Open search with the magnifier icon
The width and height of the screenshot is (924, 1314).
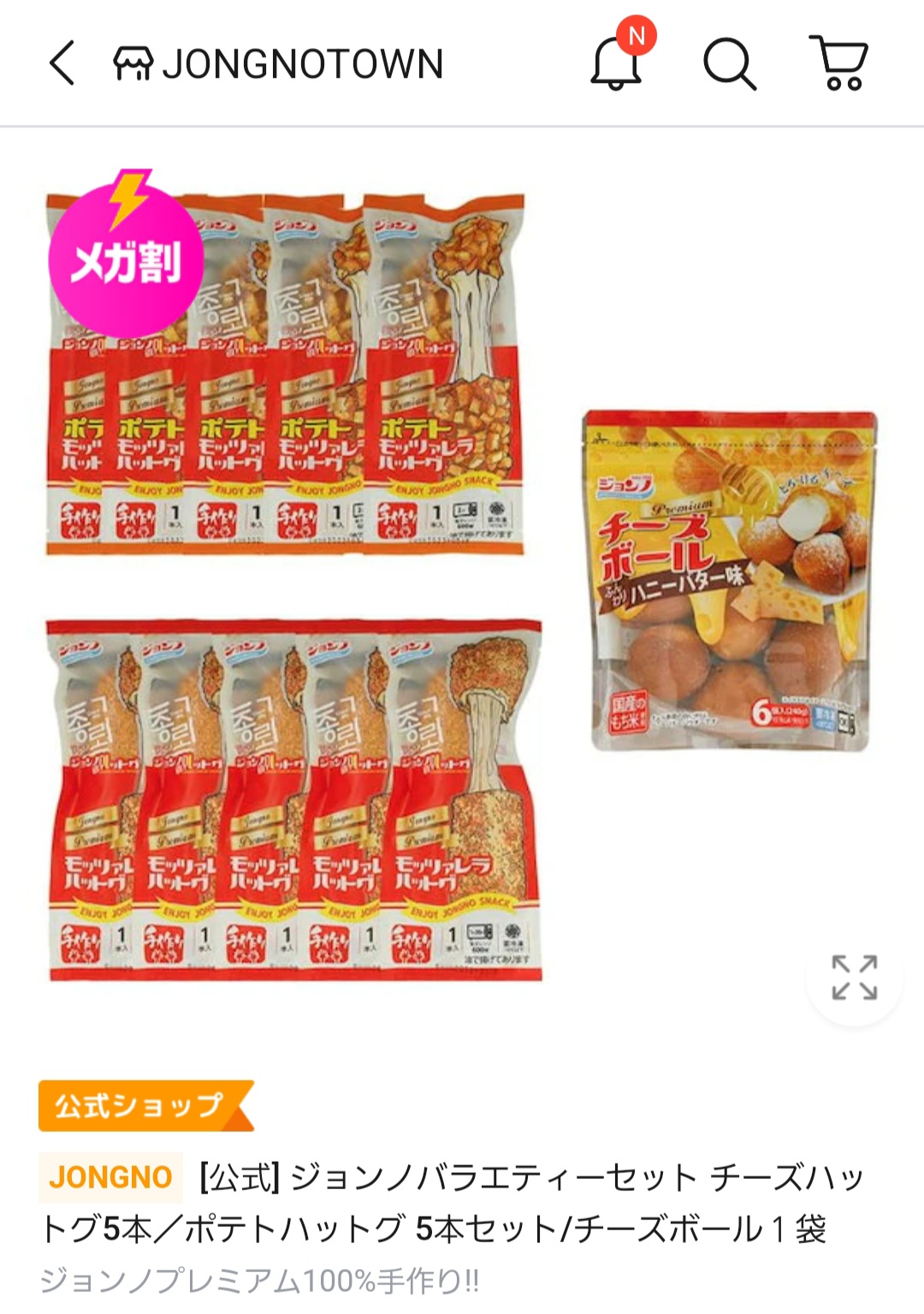(x=729, y=64)
